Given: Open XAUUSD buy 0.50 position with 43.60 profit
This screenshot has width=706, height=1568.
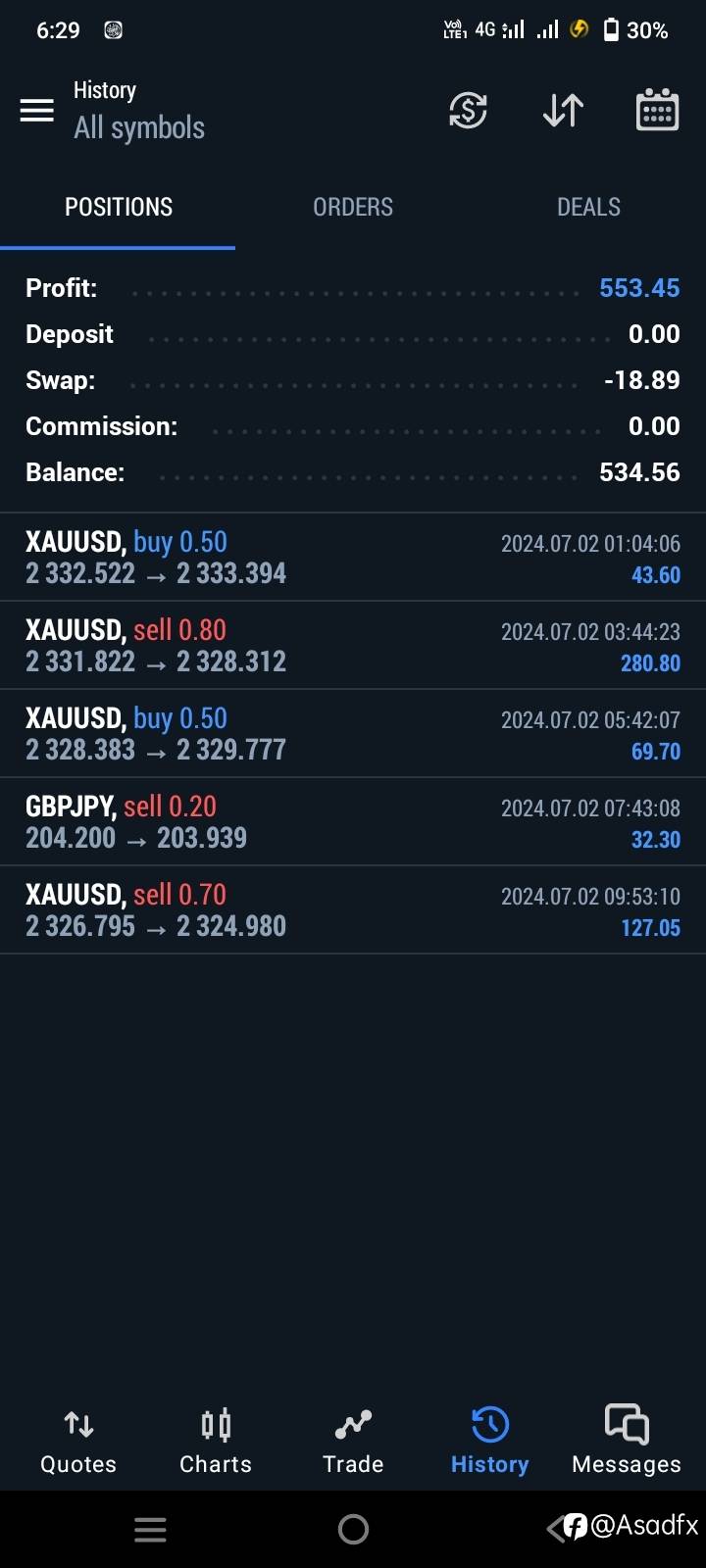Looking at the screenshot, I should [353, 557].
